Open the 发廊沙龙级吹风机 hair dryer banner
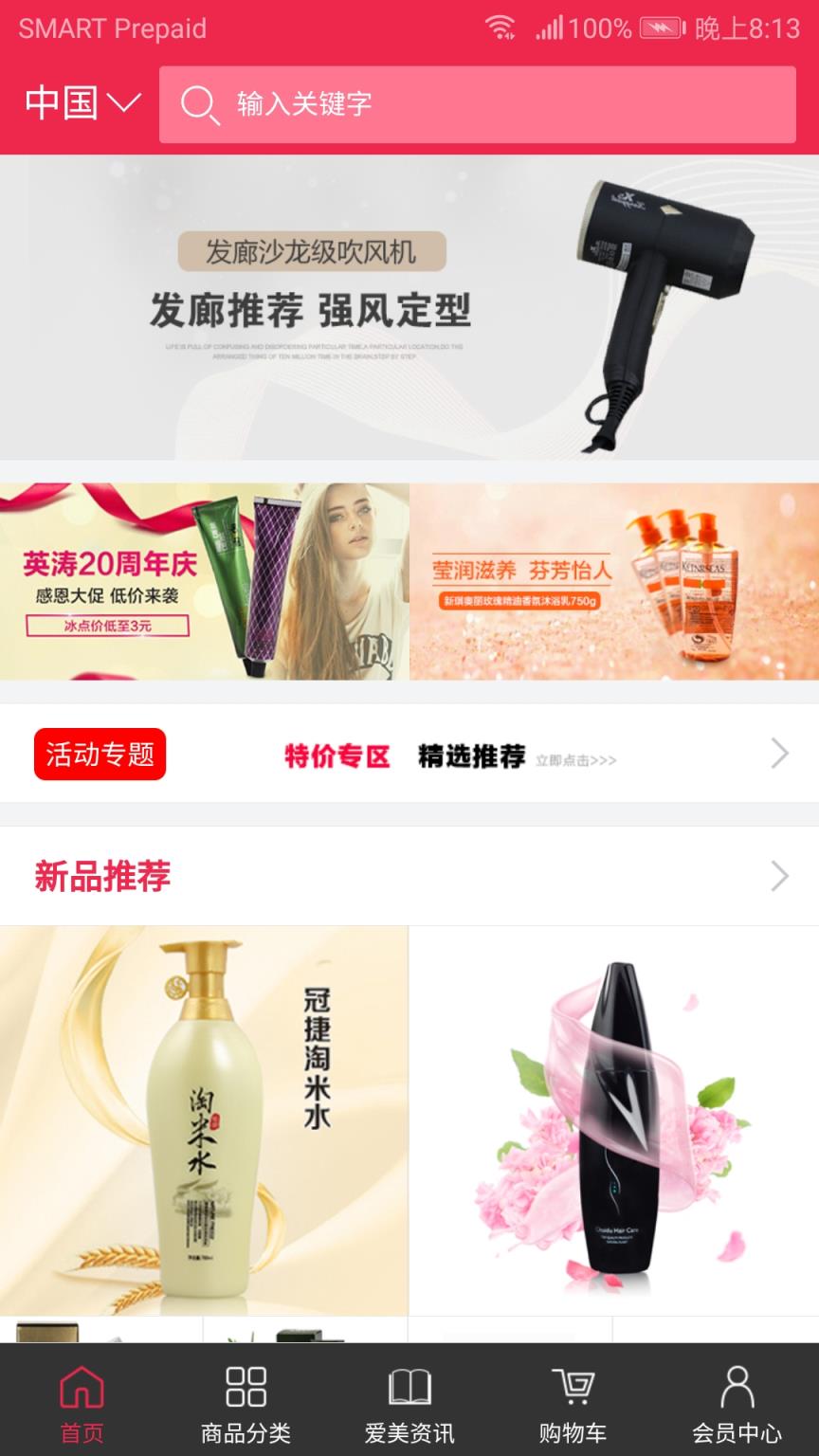This screenshot has height=1456, width=819. pos(409,307)
